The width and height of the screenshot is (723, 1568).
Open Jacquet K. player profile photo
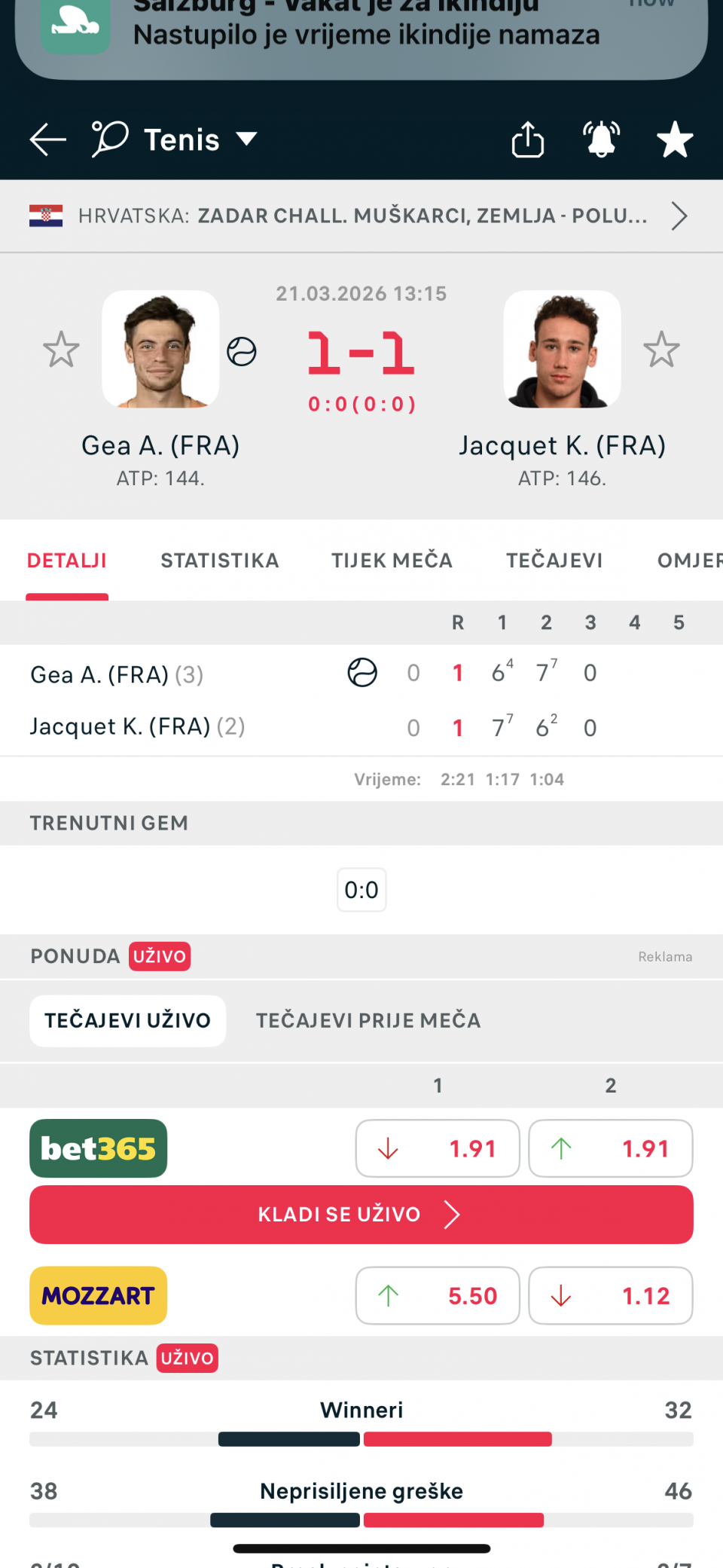(562, 350)
